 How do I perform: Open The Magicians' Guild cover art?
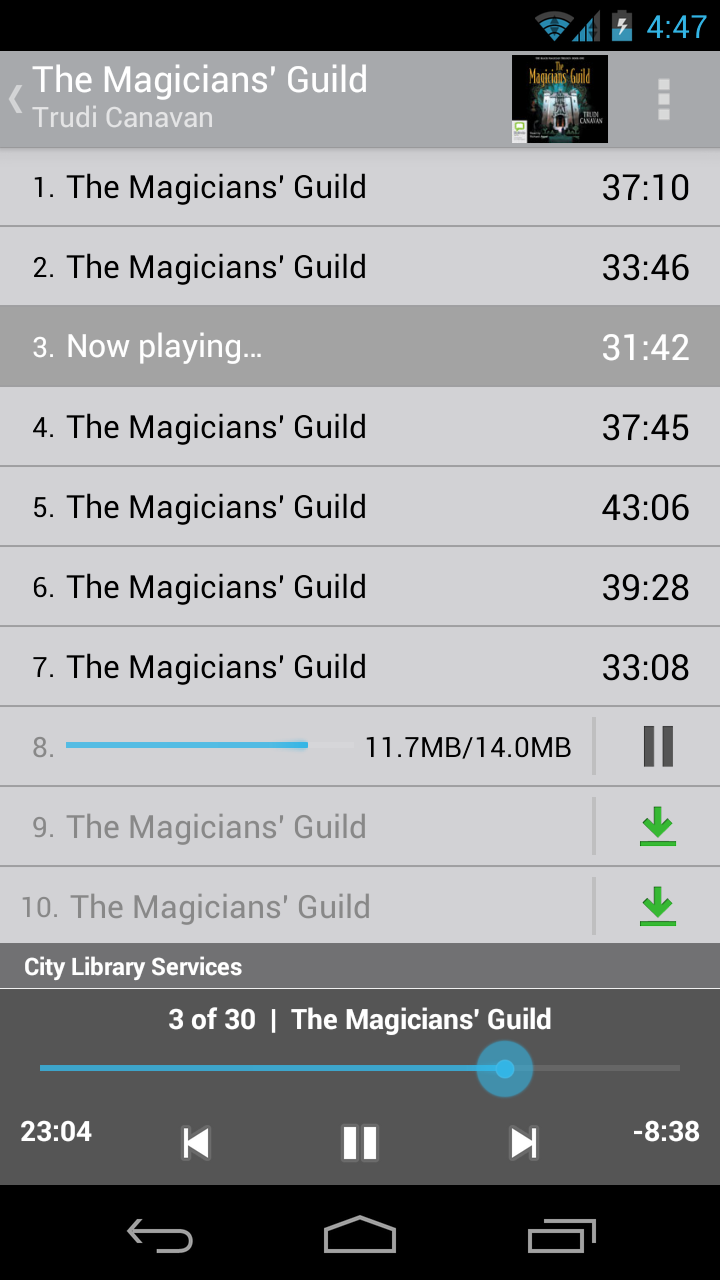559,99
